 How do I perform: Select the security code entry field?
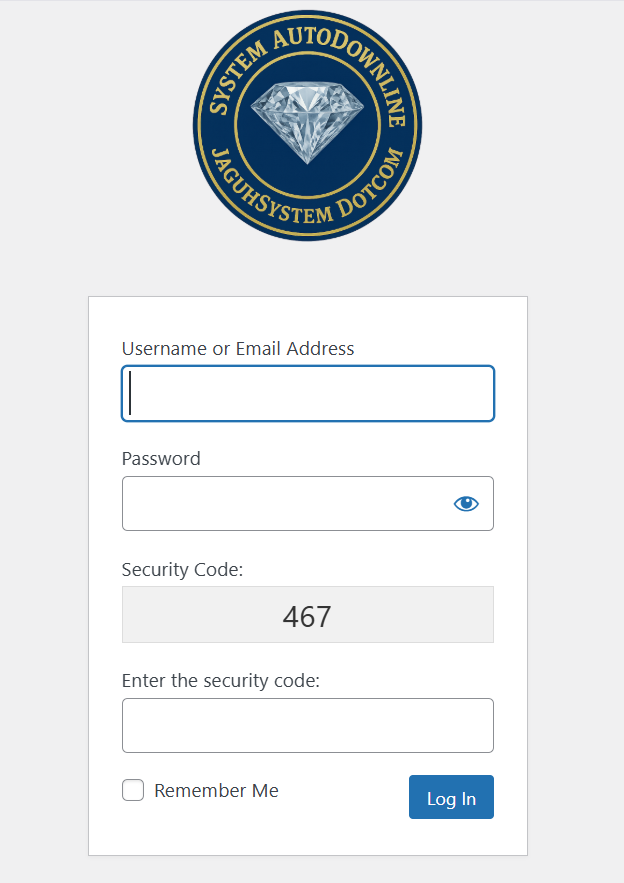pos(307,725)
